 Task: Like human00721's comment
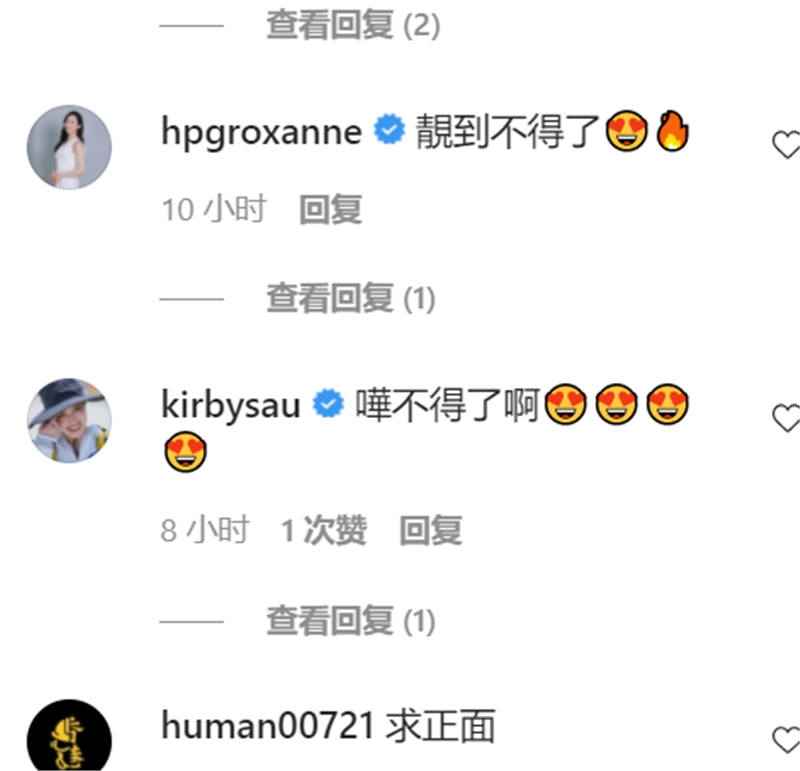(x=787, y=740)
